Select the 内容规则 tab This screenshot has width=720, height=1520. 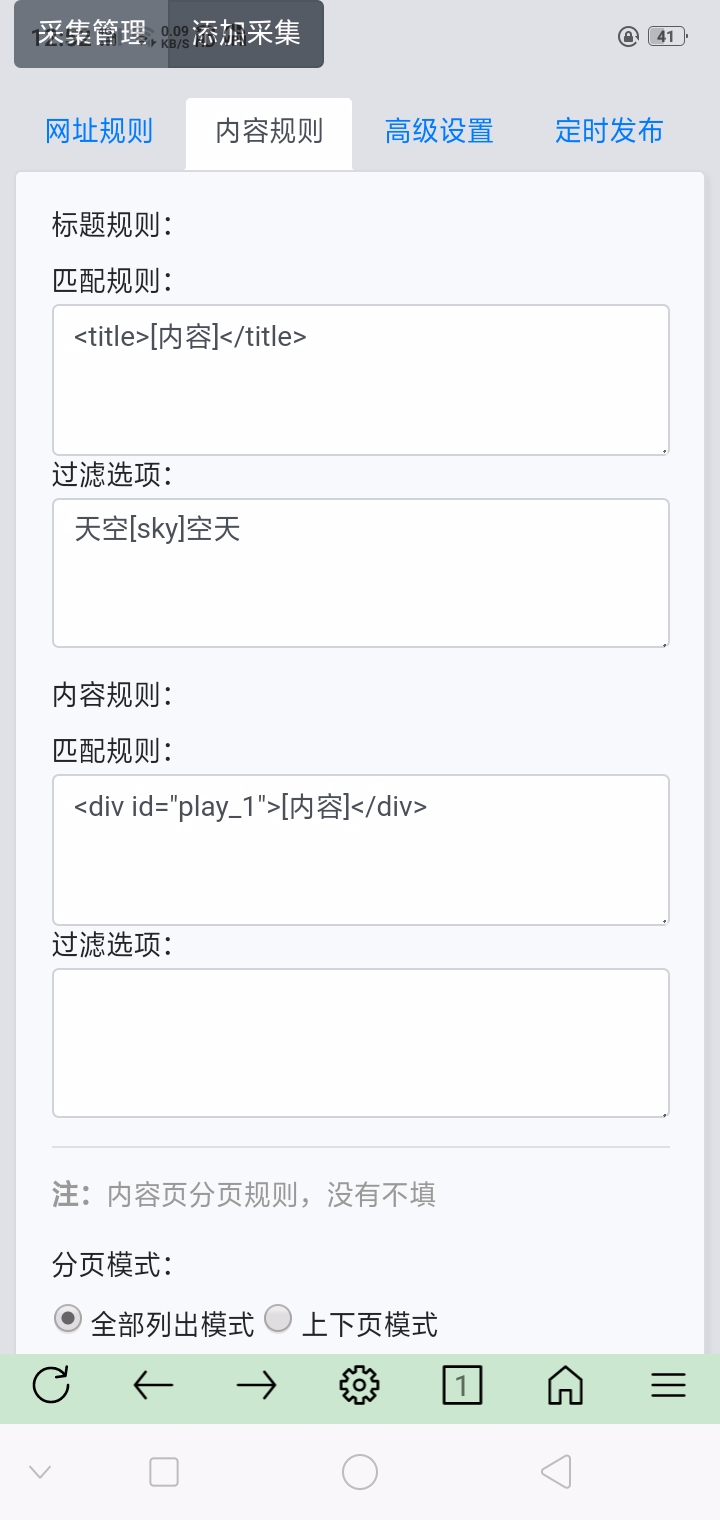(x=269, y=132)
